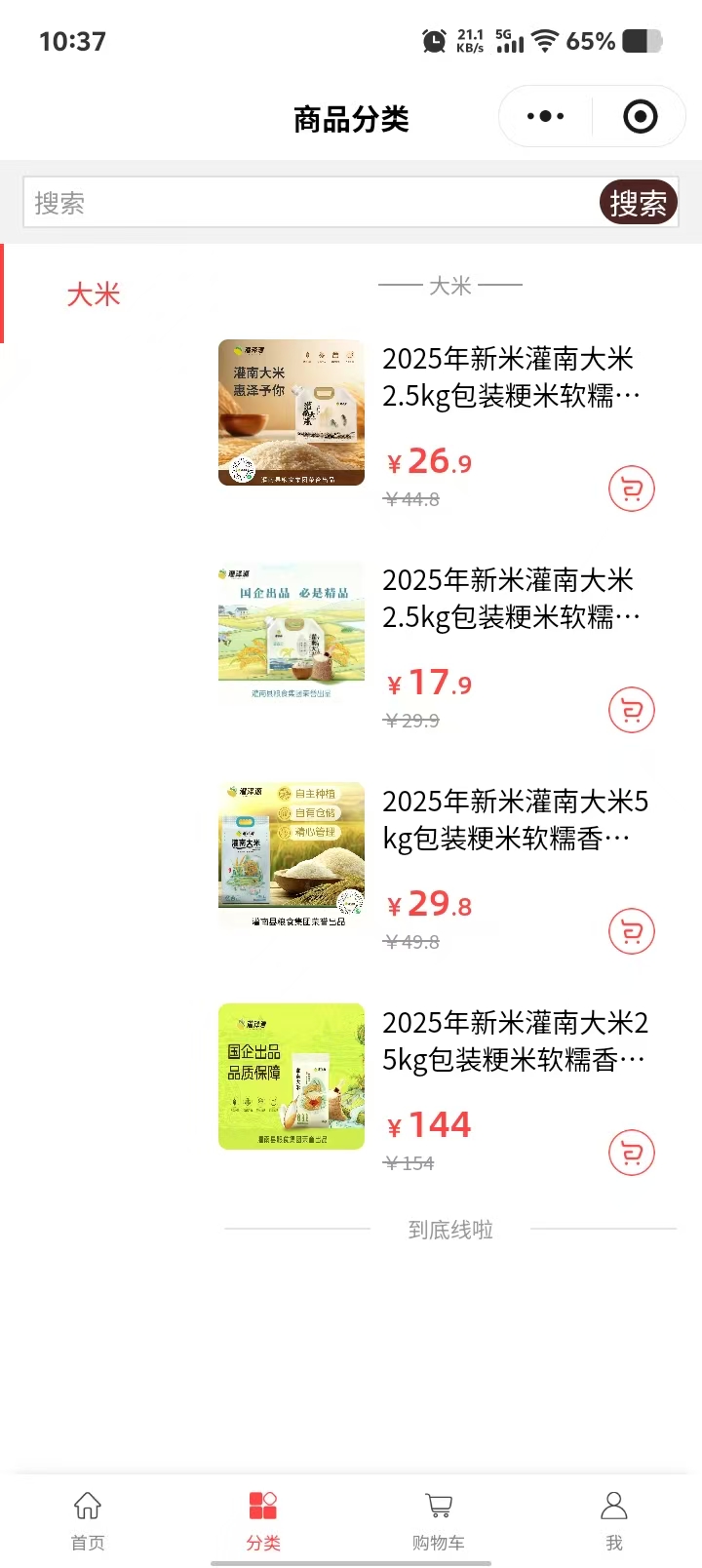702x1568 pixels.
Task: Tap the dark 搜索 button
Action: point(638,203)
